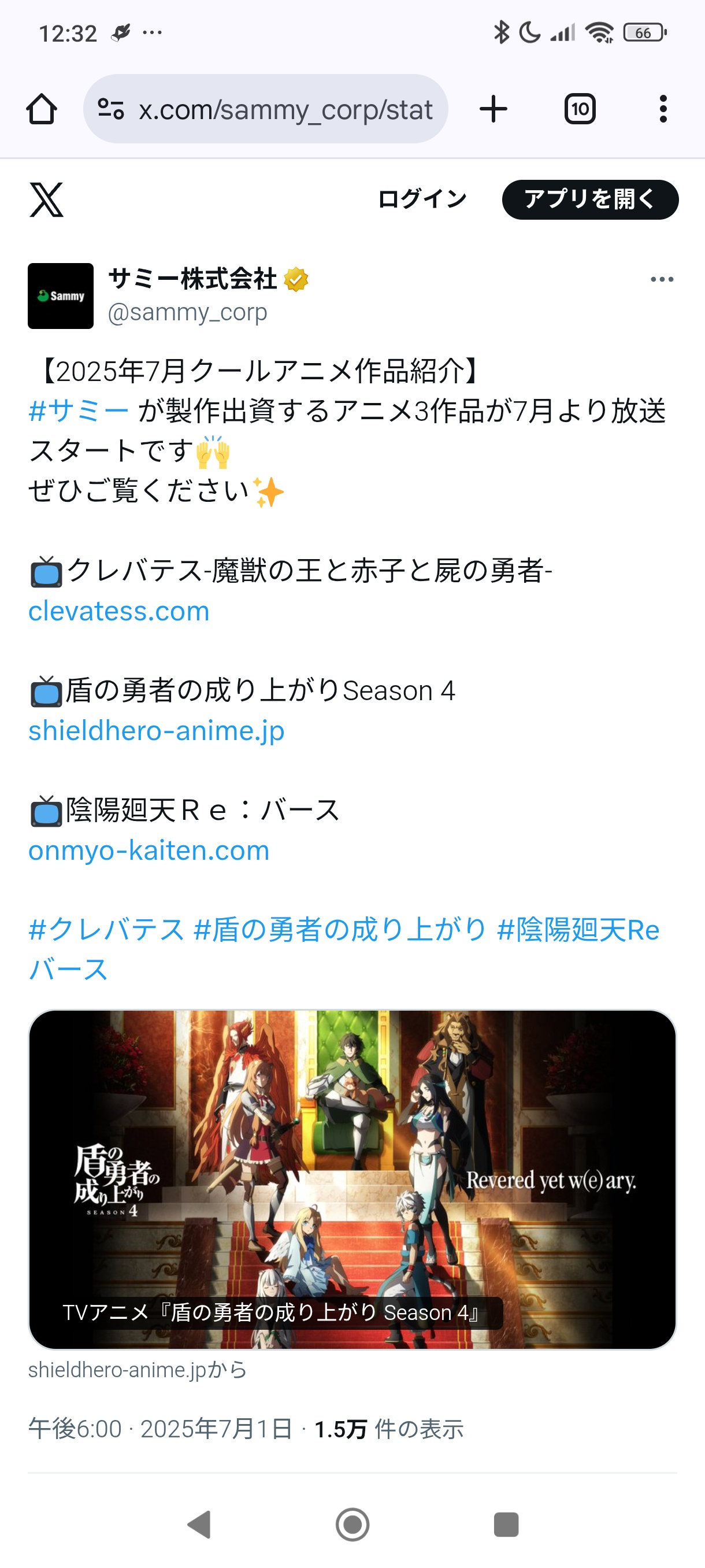This screenshot has width=705, height=1568.
Task: Open the #サミー hashtag
Action: coord(79,411)
